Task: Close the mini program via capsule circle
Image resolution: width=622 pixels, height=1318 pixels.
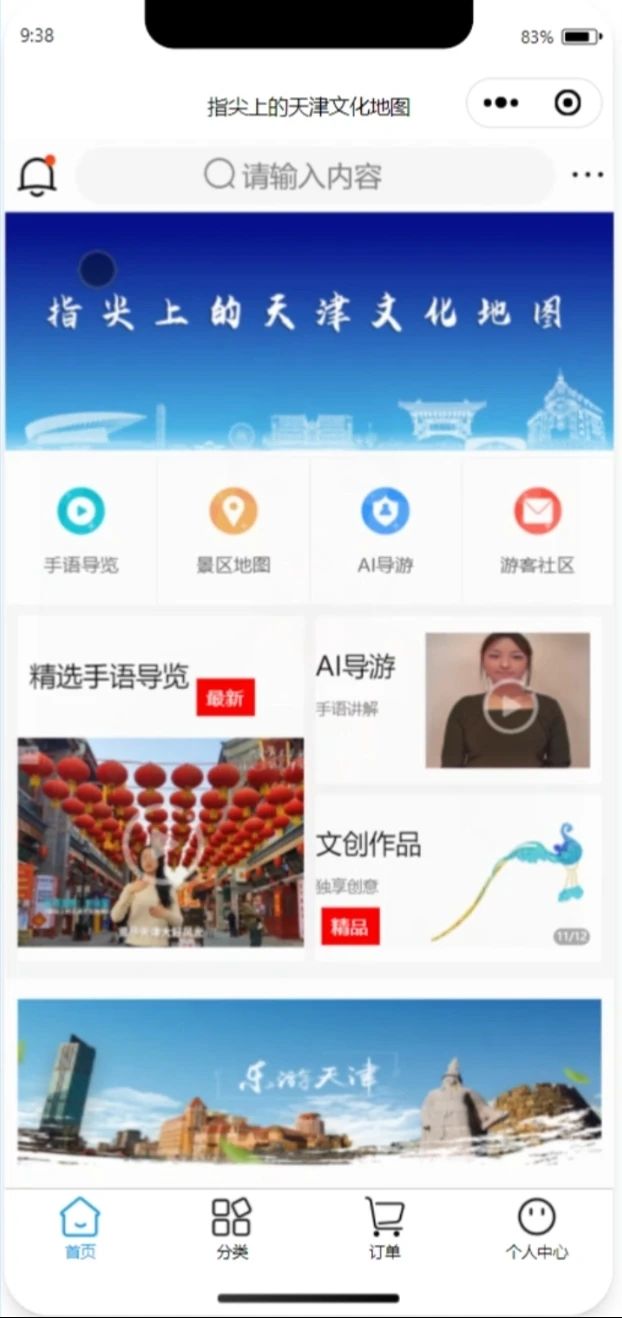Action: coord(567,103)
